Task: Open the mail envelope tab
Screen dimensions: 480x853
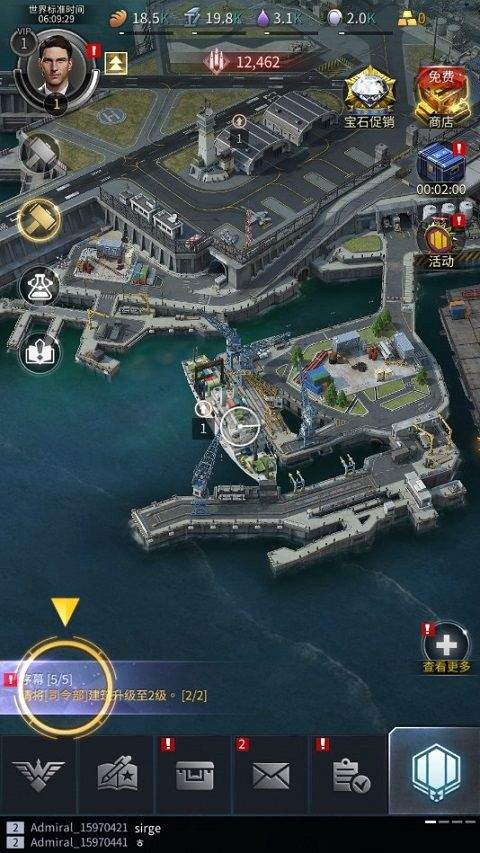Action: [271, 775]
